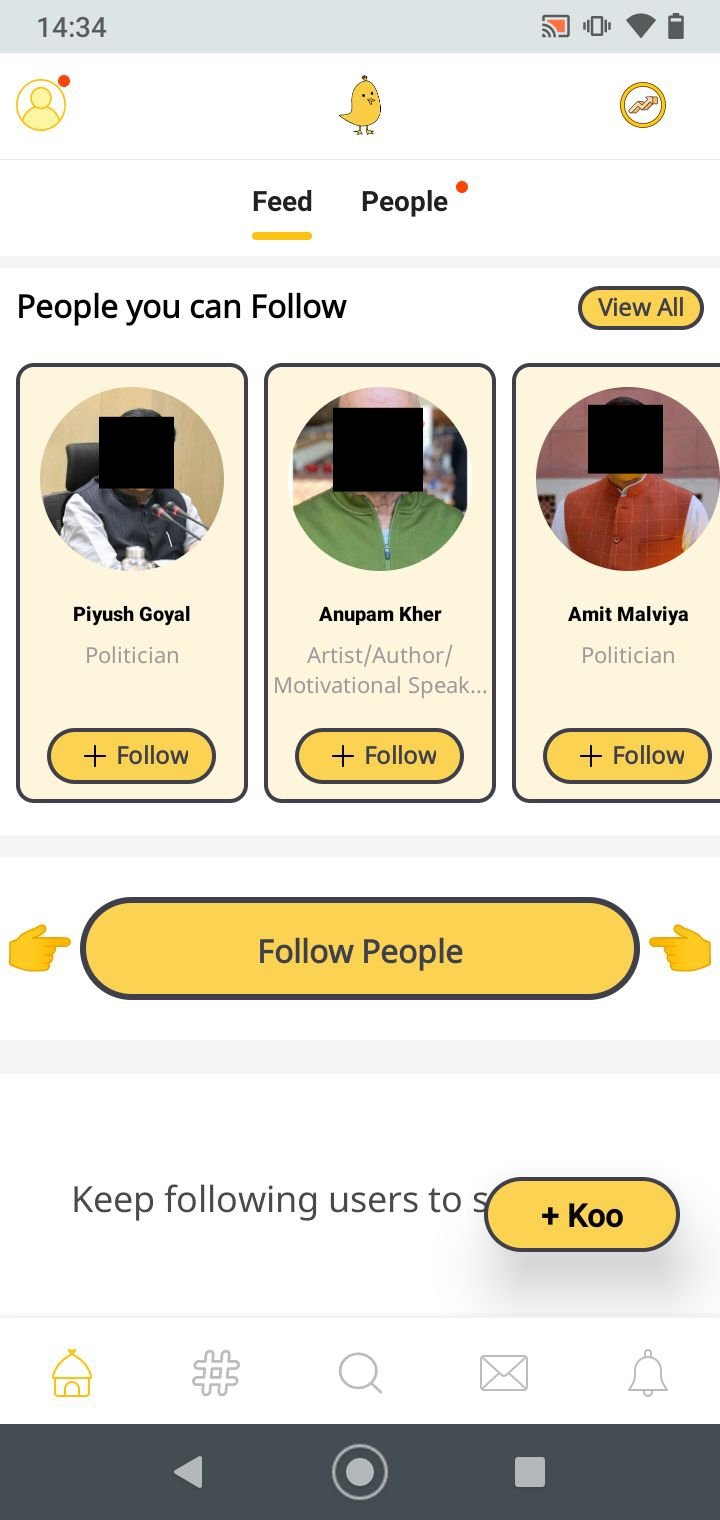Tap the big Follow People button

click(360, 950)
